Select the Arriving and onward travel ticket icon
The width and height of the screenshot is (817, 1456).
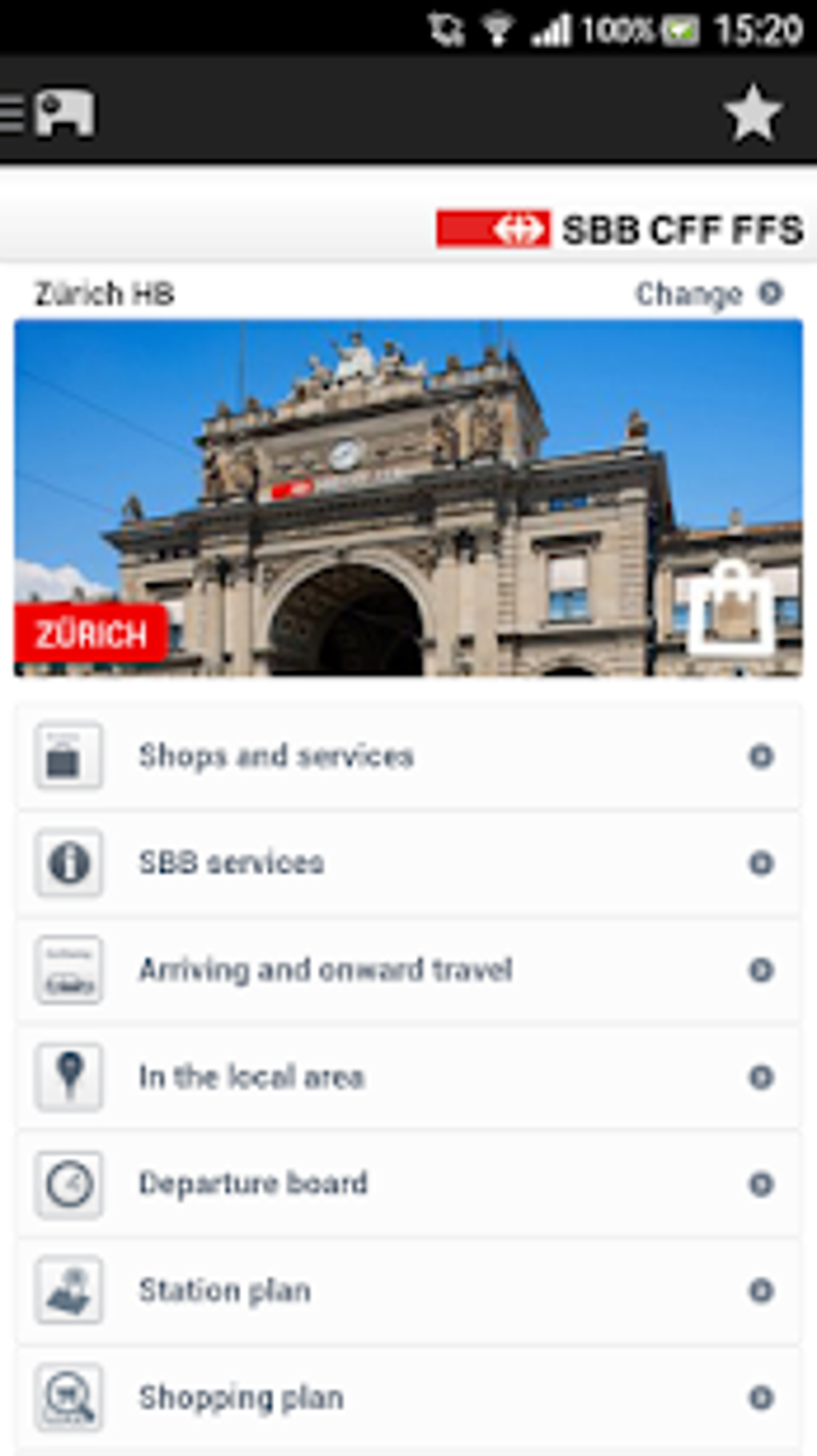70,970
